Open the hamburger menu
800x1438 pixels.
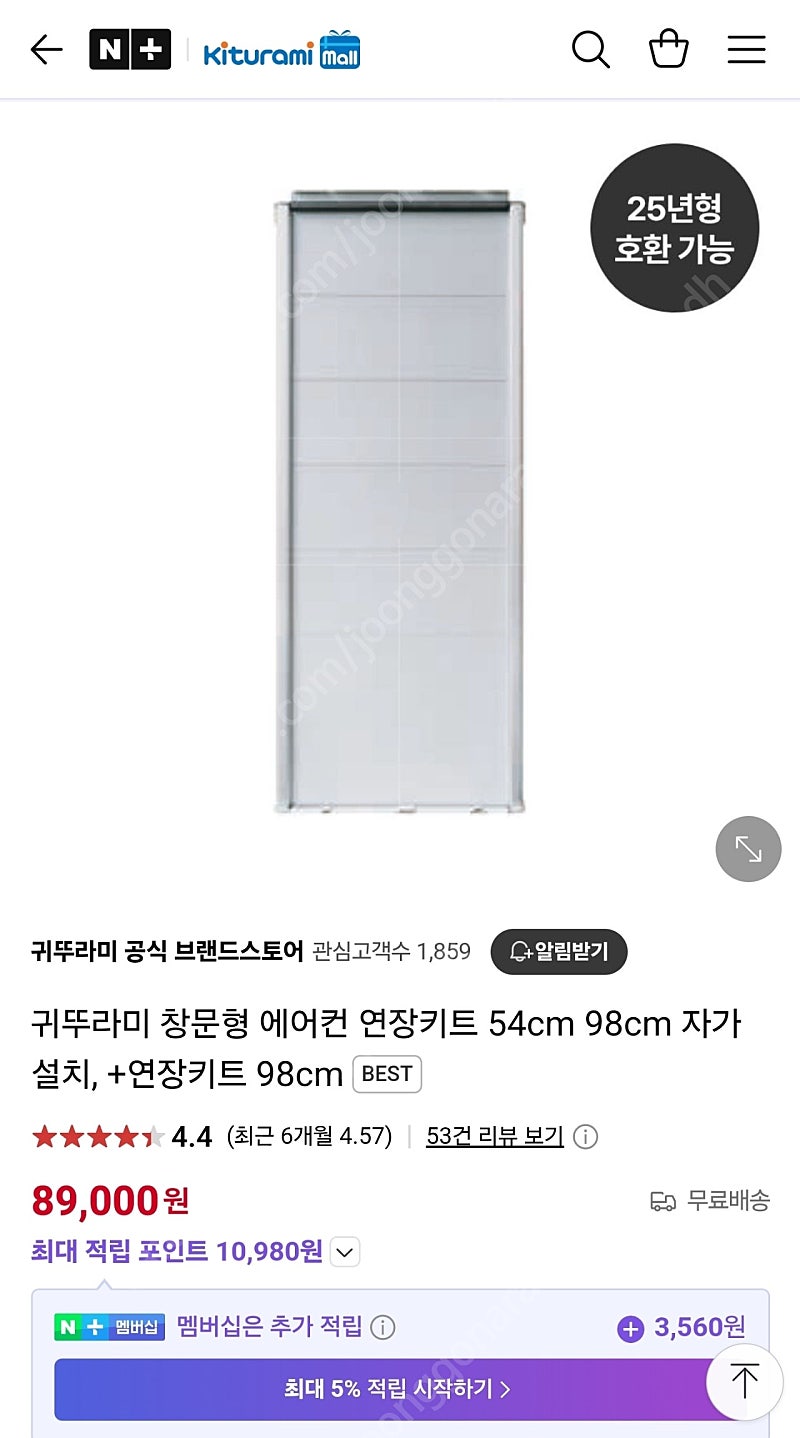(746, 49)
